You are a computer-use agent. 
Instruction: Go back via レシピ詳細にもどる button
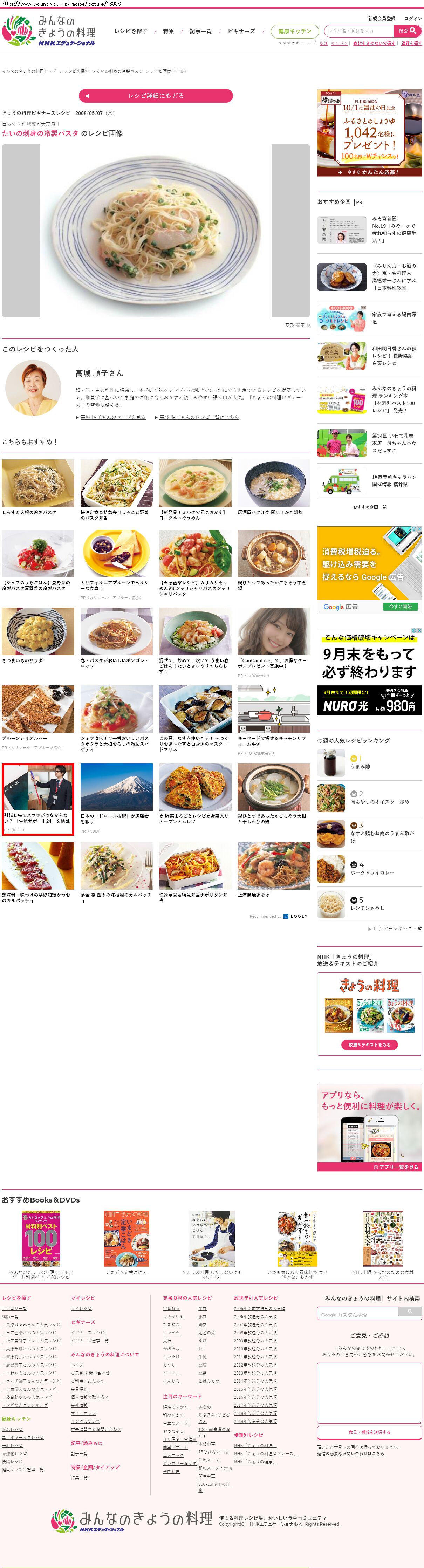click(x=156, y=96)
